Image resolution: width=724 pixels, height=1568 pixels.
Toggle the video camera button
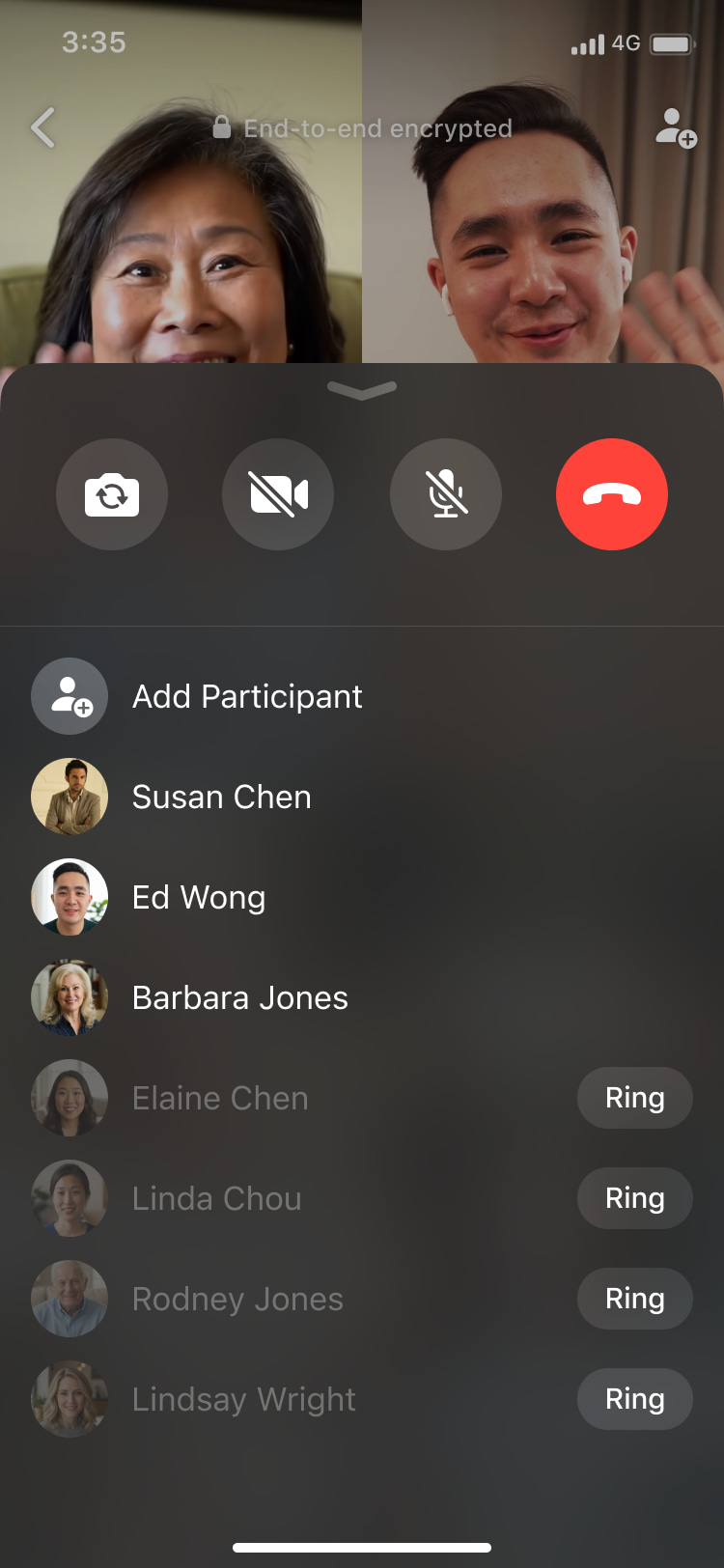278,495
